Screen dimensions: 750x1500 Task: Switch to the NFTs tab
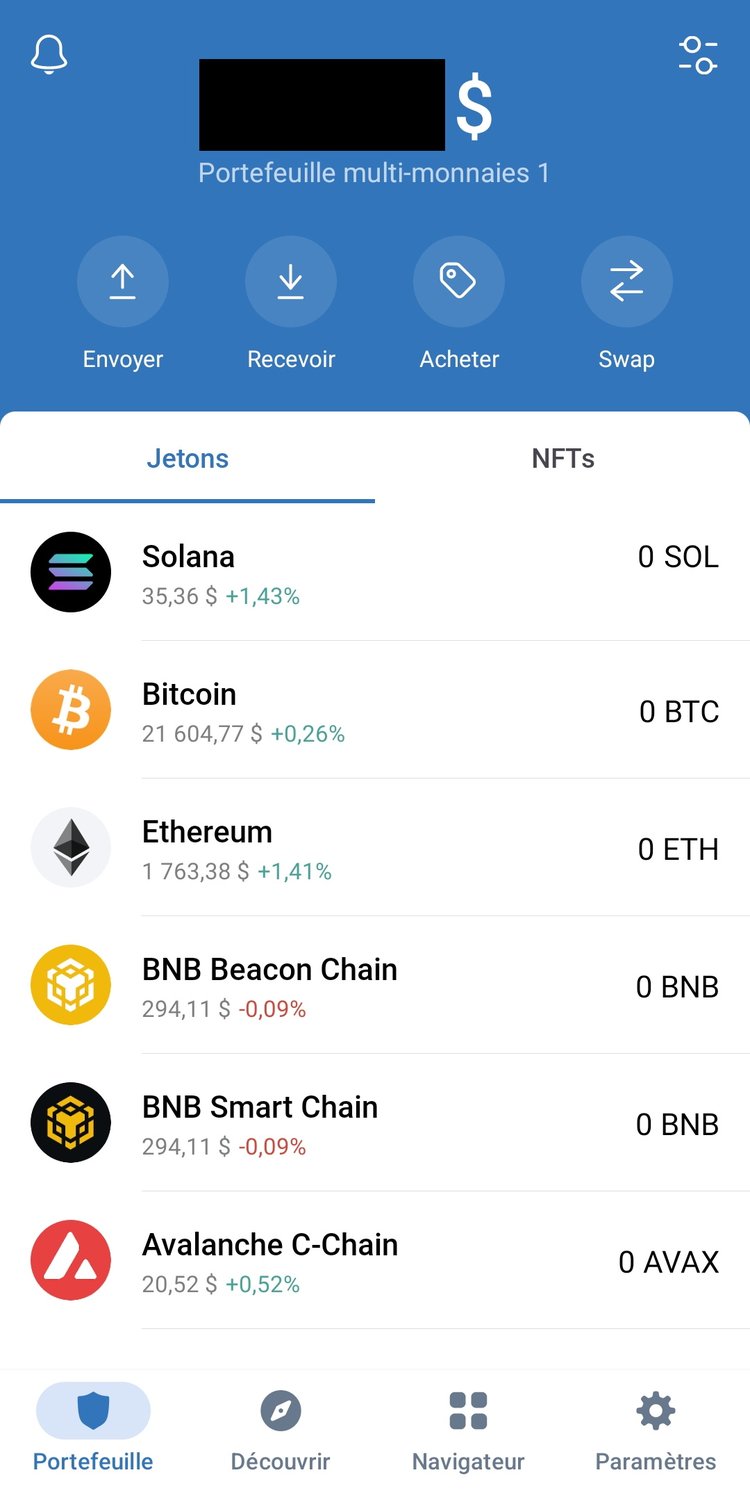pyautogui.click(x=563, y=459)
